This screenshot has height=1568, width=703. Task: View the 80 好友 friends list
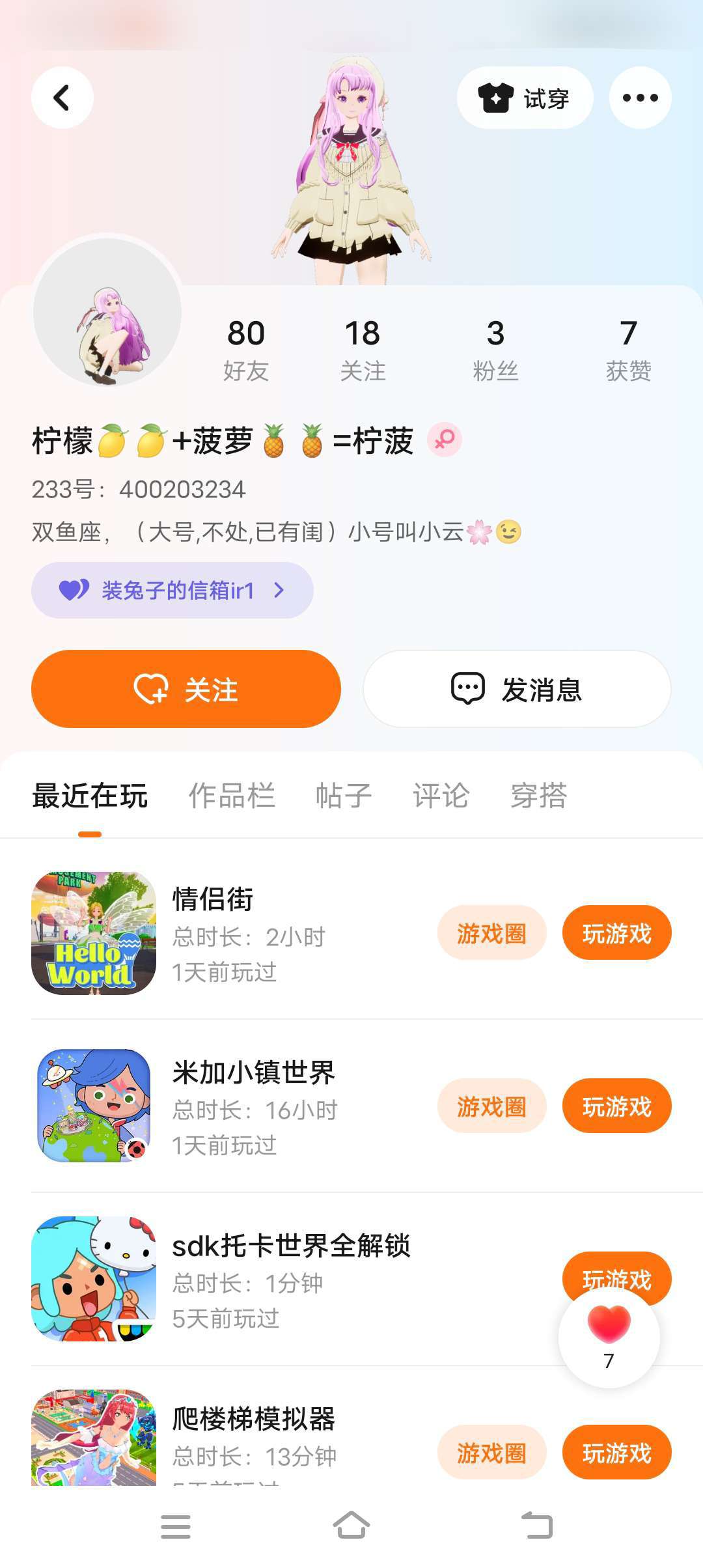pyautogui.click(x=246, y=349)
